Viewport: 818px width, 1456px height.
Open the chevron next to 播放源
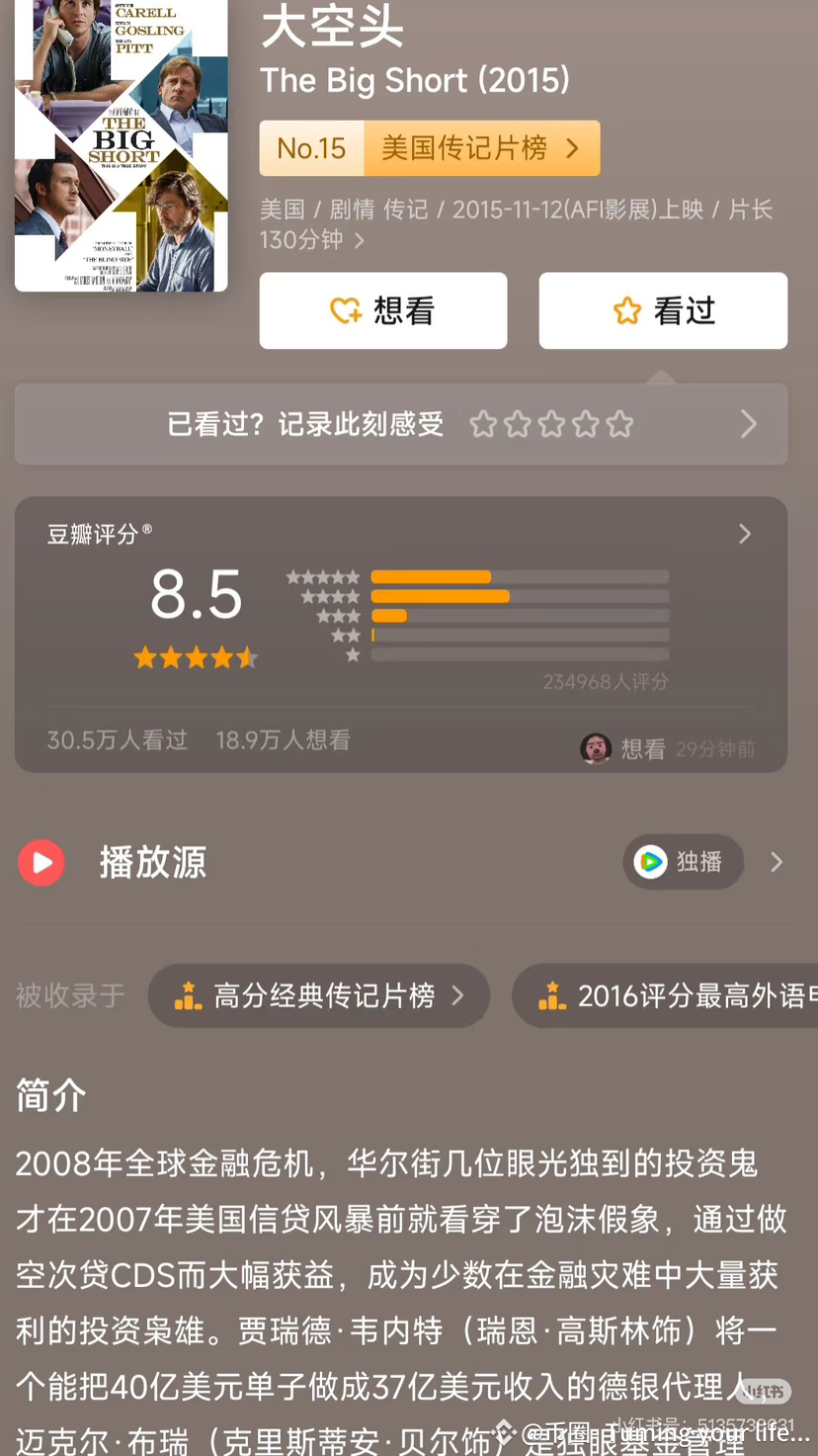(777, 862)
